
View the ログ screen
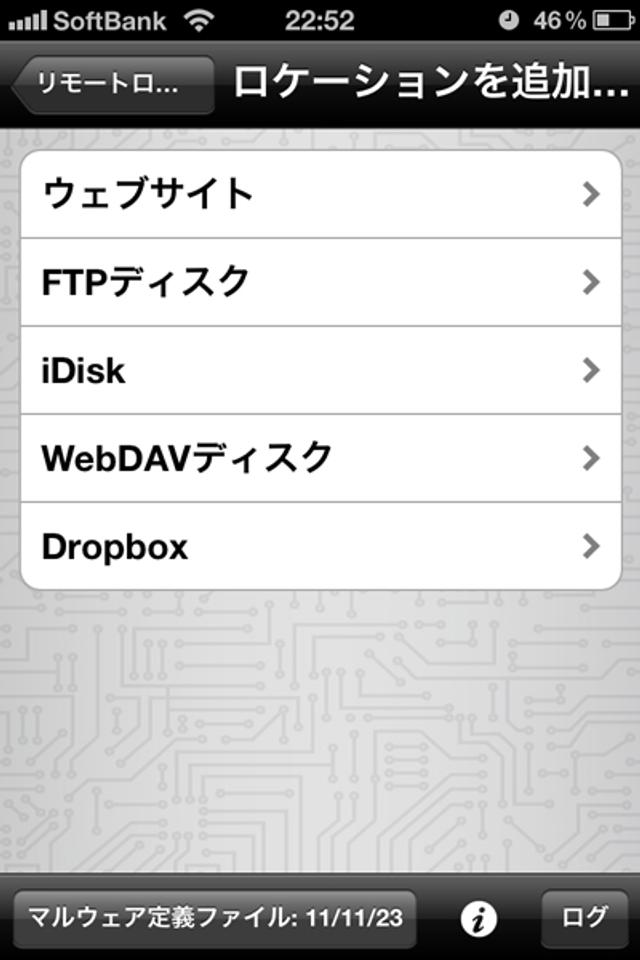[584, 917]
